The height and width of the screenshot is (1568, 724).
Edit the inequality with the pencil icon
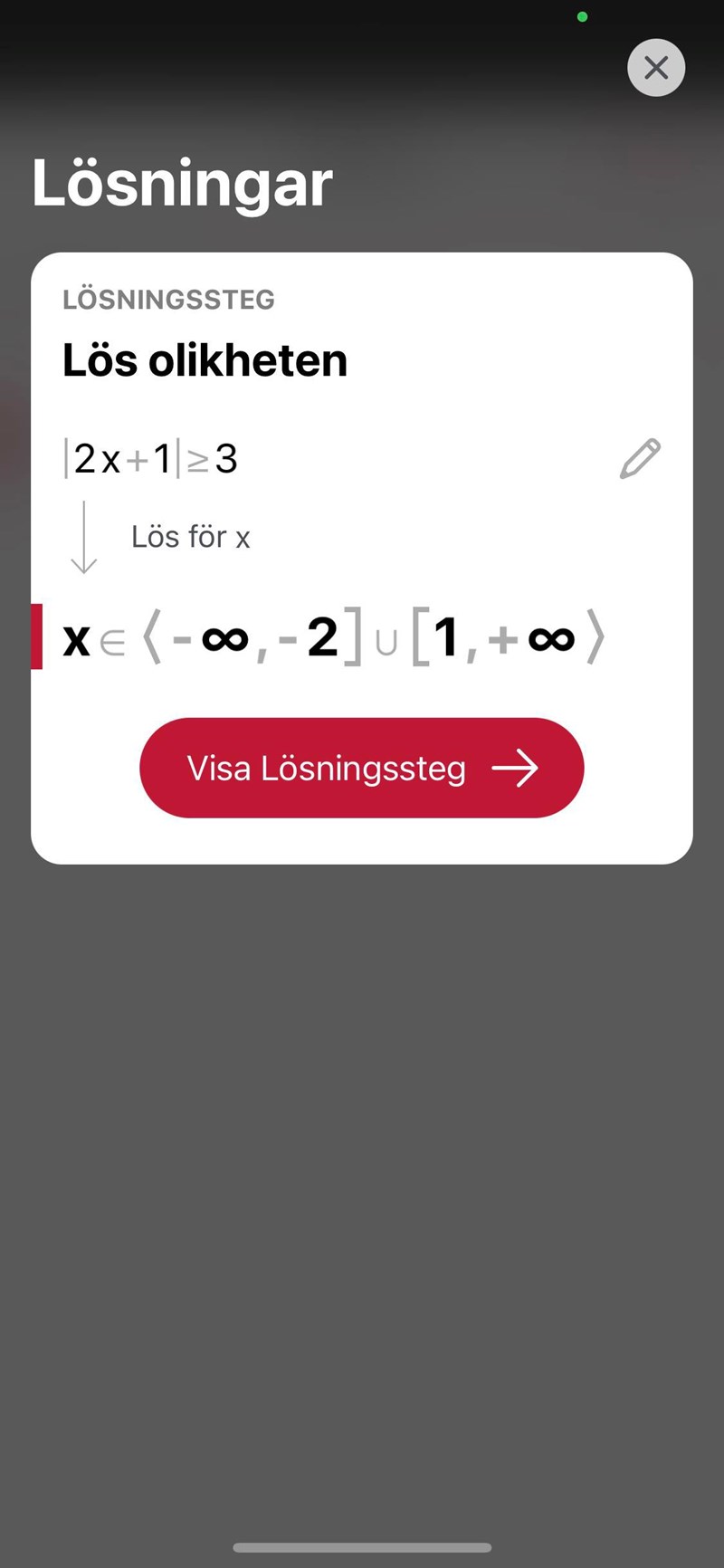(640, 459)
